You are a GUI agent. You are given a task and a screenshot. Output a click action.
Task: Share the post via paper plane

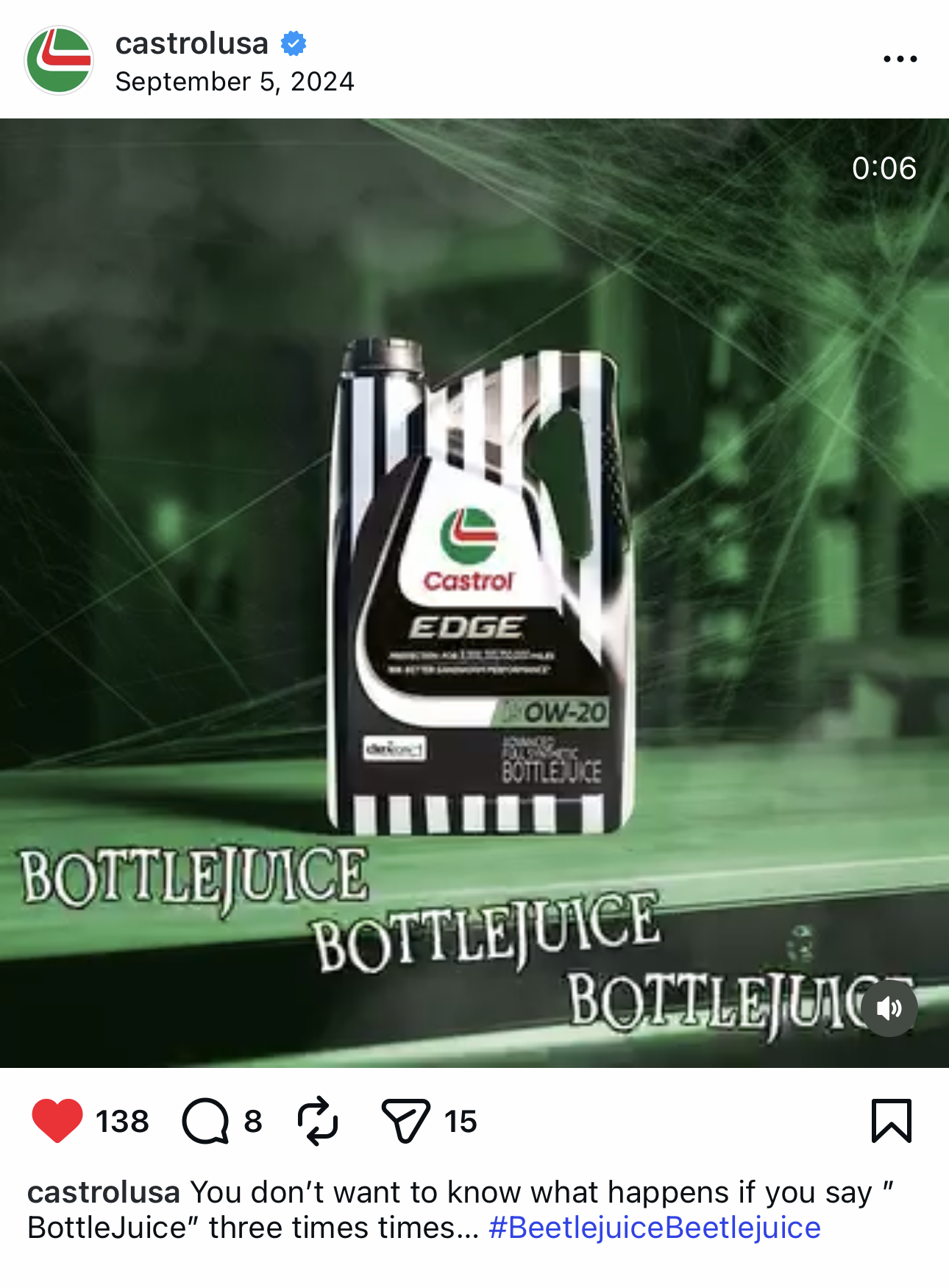405,1121
